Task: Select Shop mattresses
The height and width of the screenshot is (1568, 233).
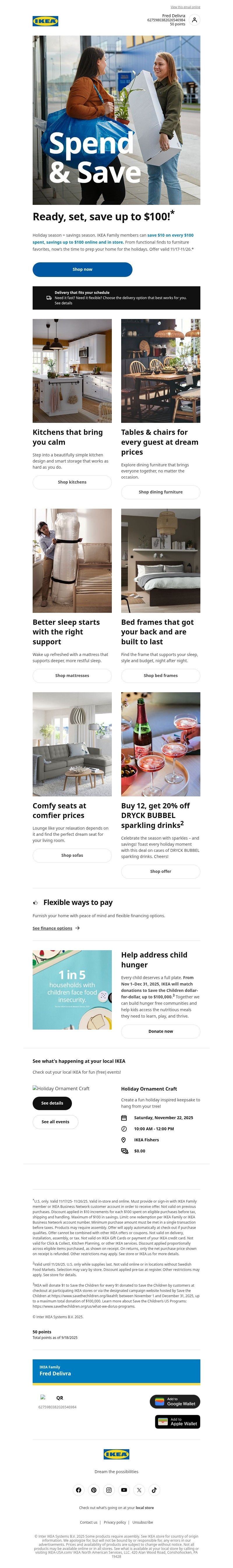Action: point(72,676)
